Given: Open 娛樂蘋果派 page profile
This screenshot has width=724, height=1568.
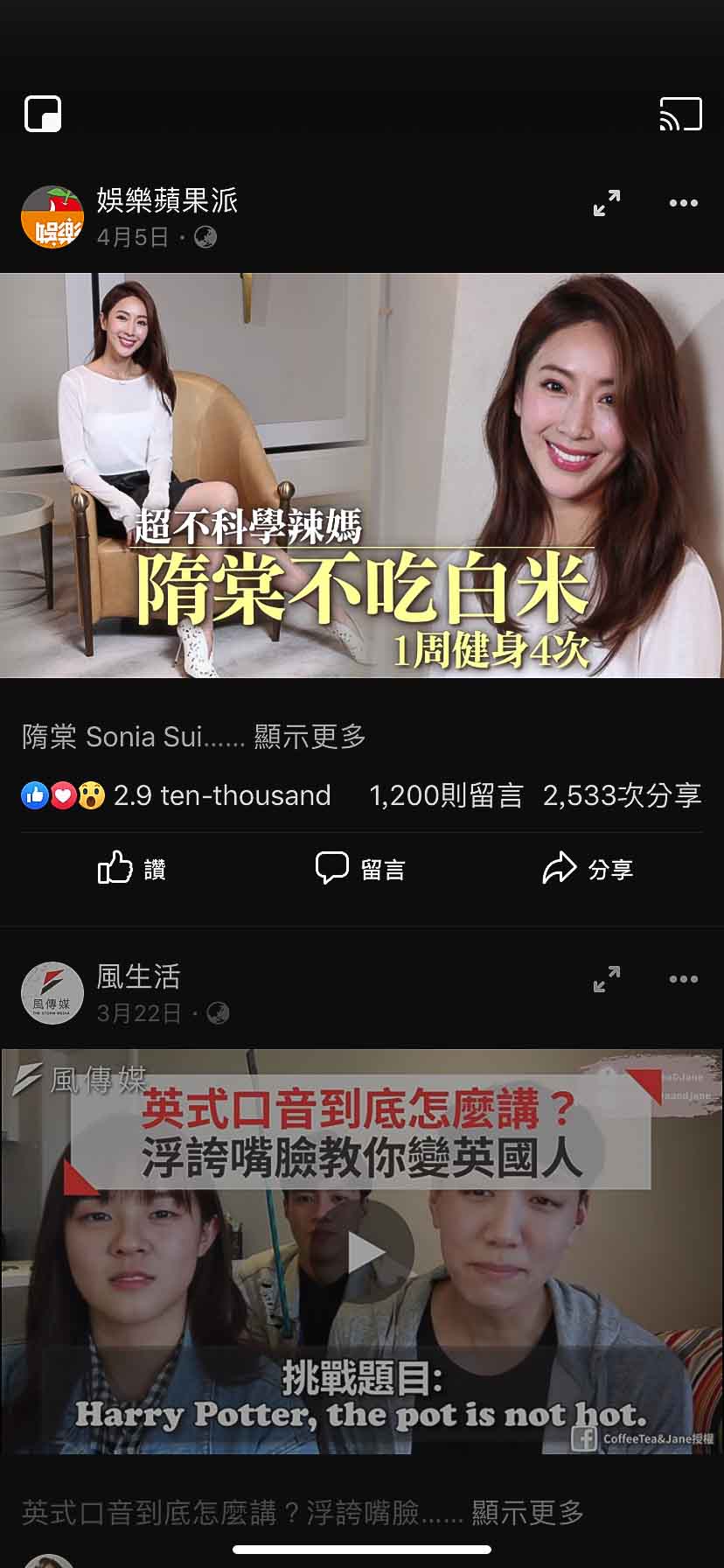Looking at the screenshot, I should pos(52,217).
